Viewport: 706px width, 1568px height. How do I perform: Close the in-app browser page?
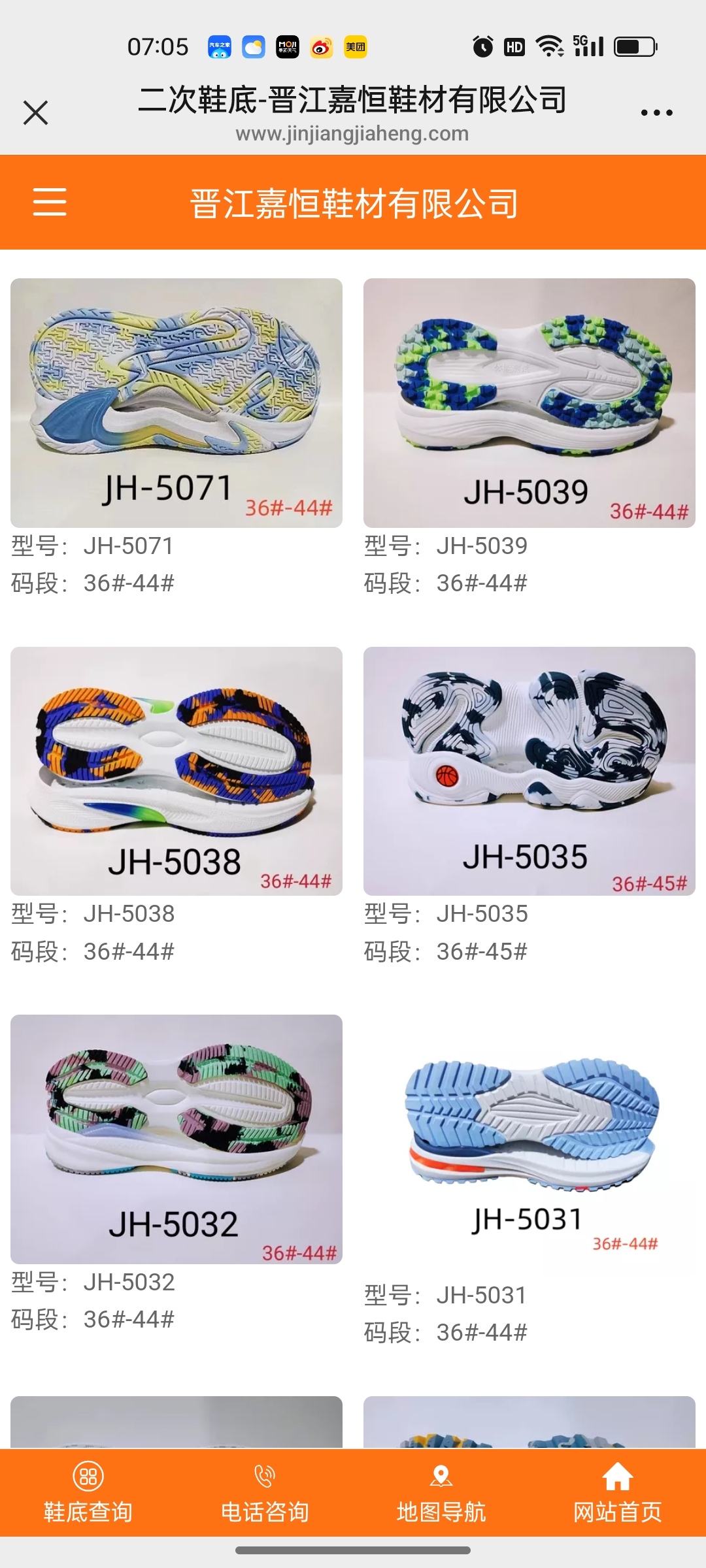click(36, 112)
